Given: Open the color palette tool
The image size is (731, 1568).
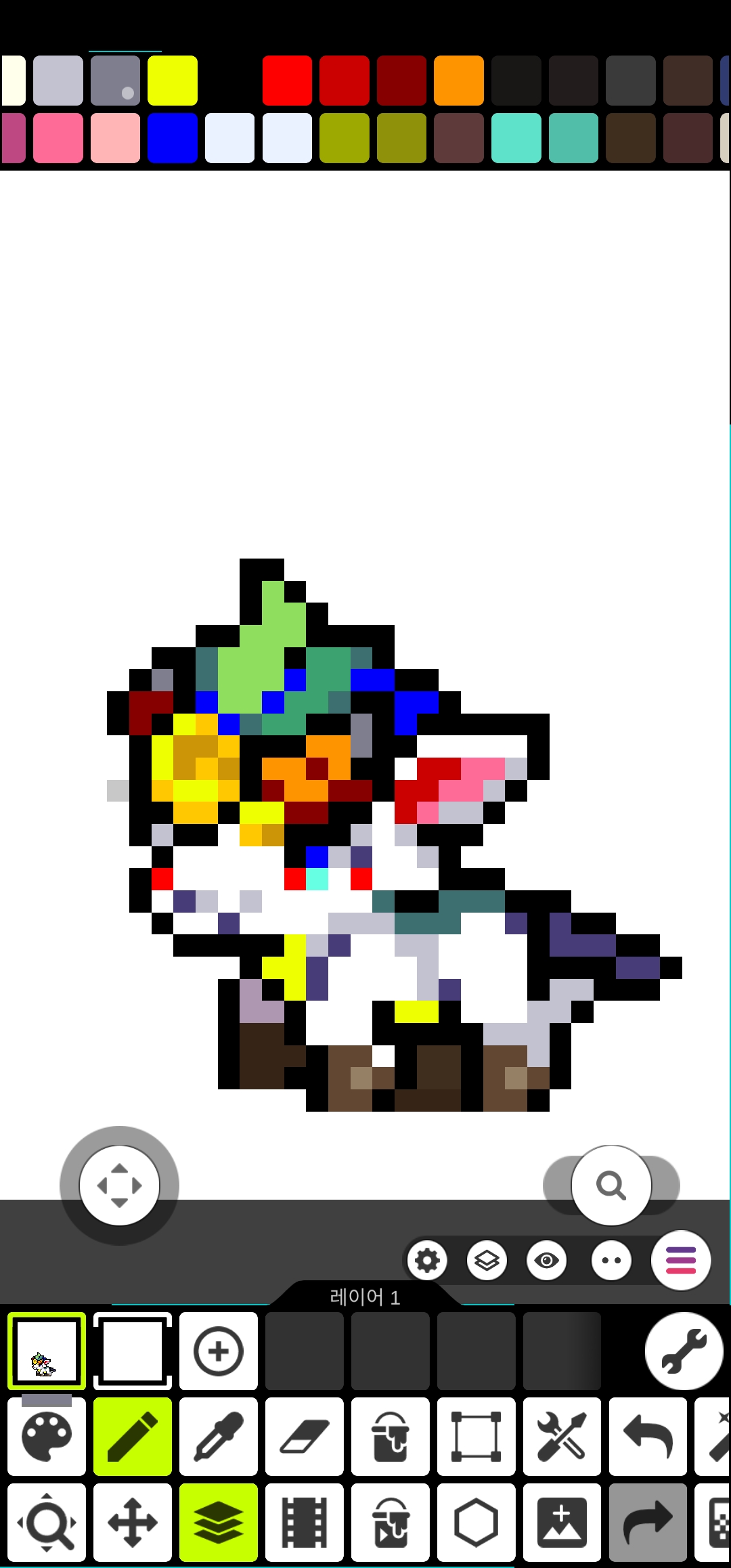Looking at the screenshot, I should [47, 1437].
